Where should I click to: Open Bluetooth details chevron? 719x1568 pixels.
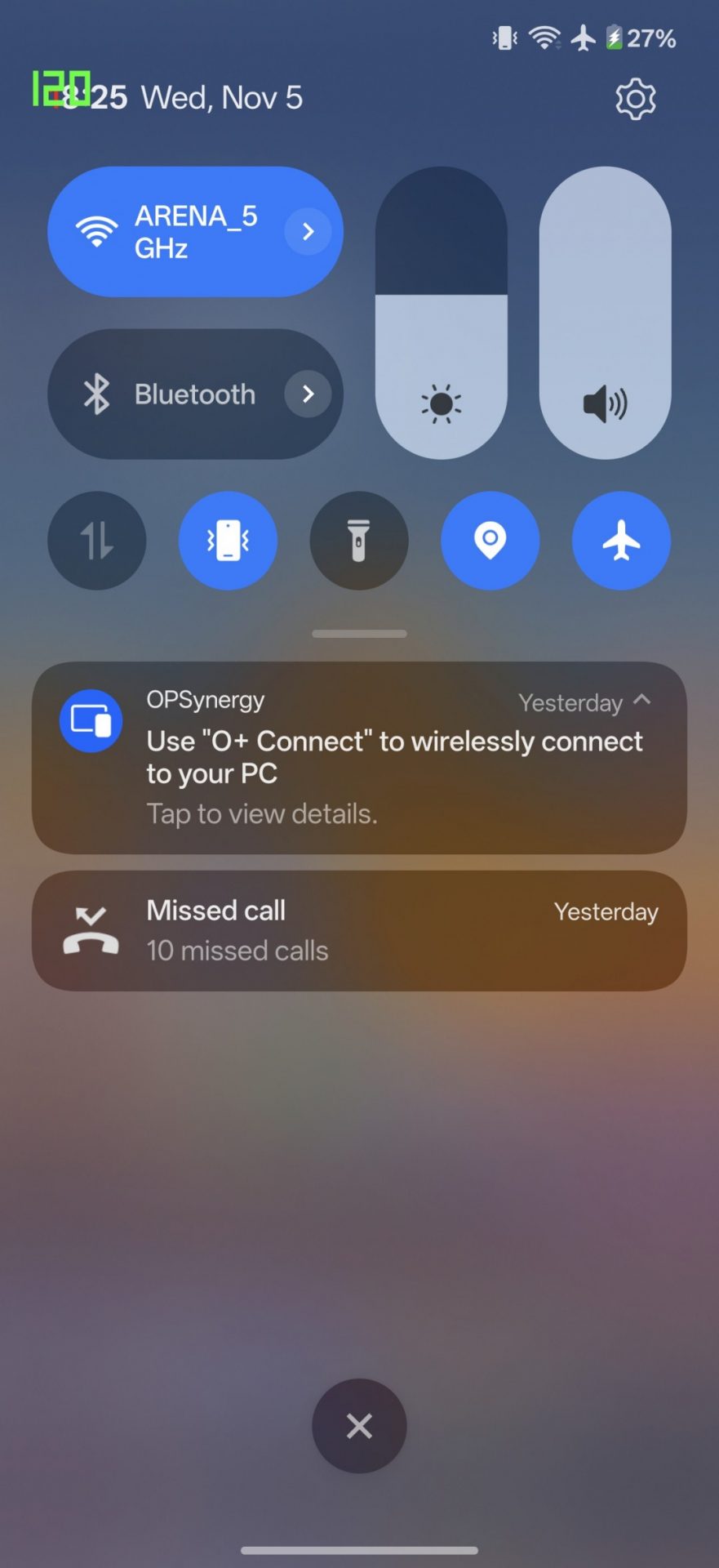coord(308,394)
